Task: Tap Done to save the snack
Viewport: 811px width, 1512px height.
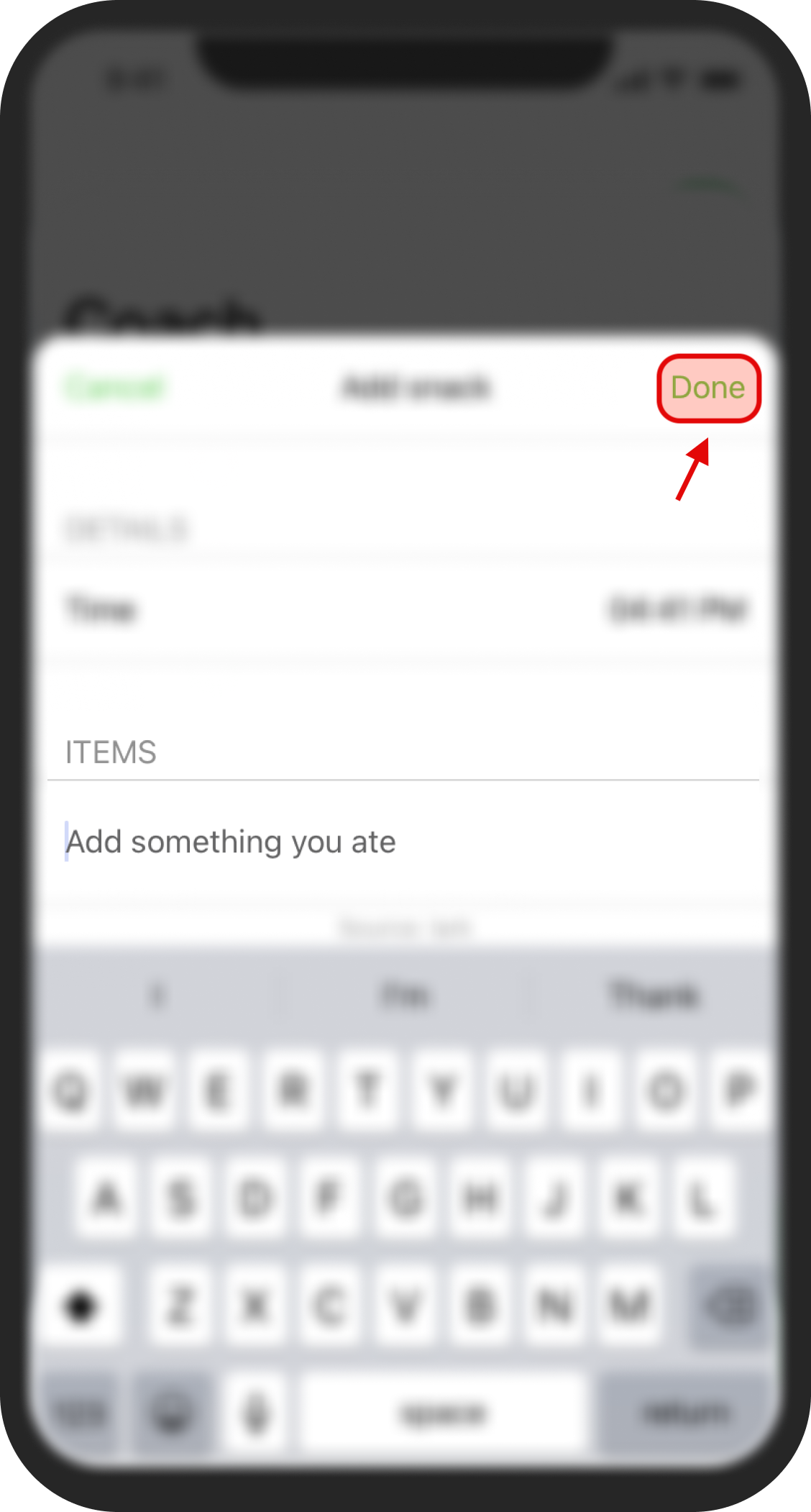Action: [x=708, y=388]
